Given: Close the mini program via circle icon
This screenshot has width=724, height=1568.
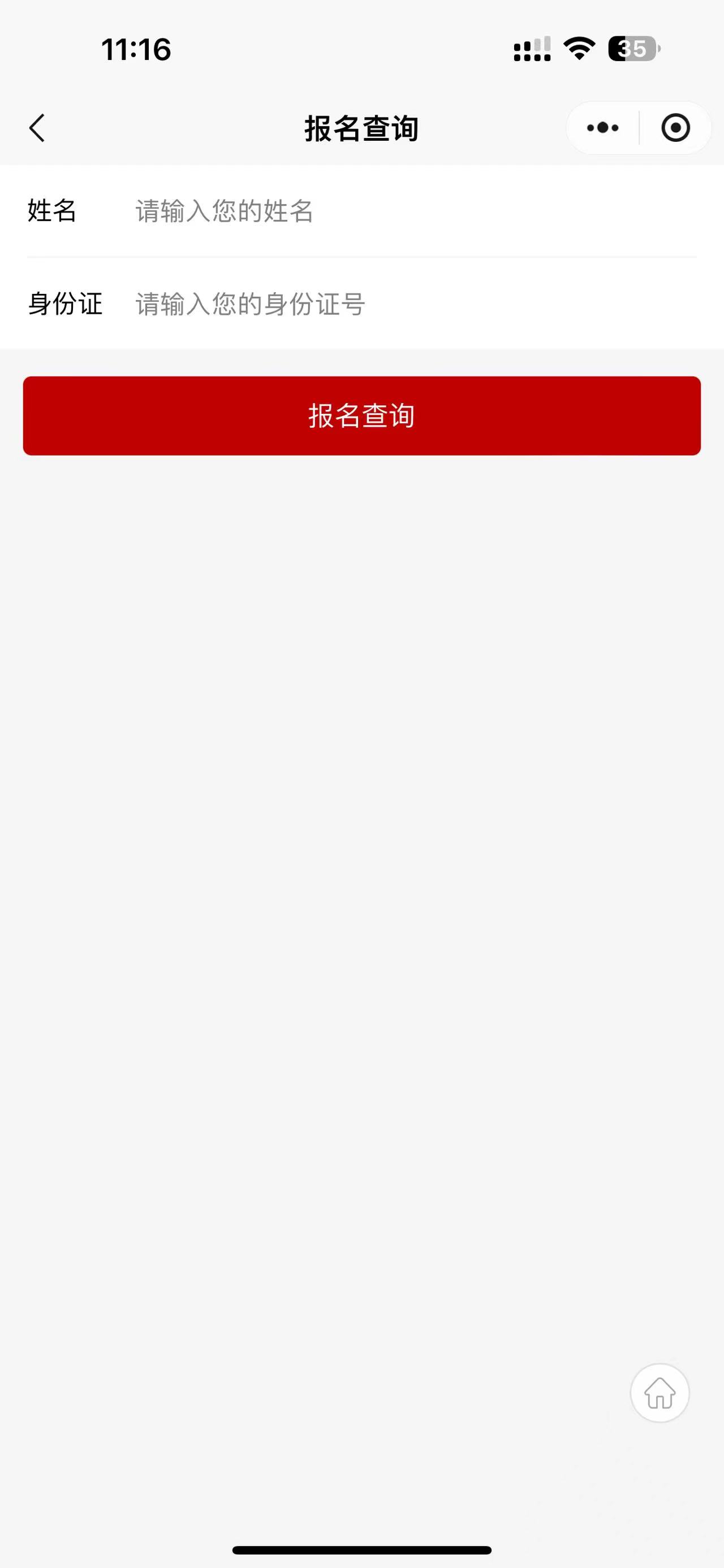Looking at the screenshot, I should click(x=675, y=128).
